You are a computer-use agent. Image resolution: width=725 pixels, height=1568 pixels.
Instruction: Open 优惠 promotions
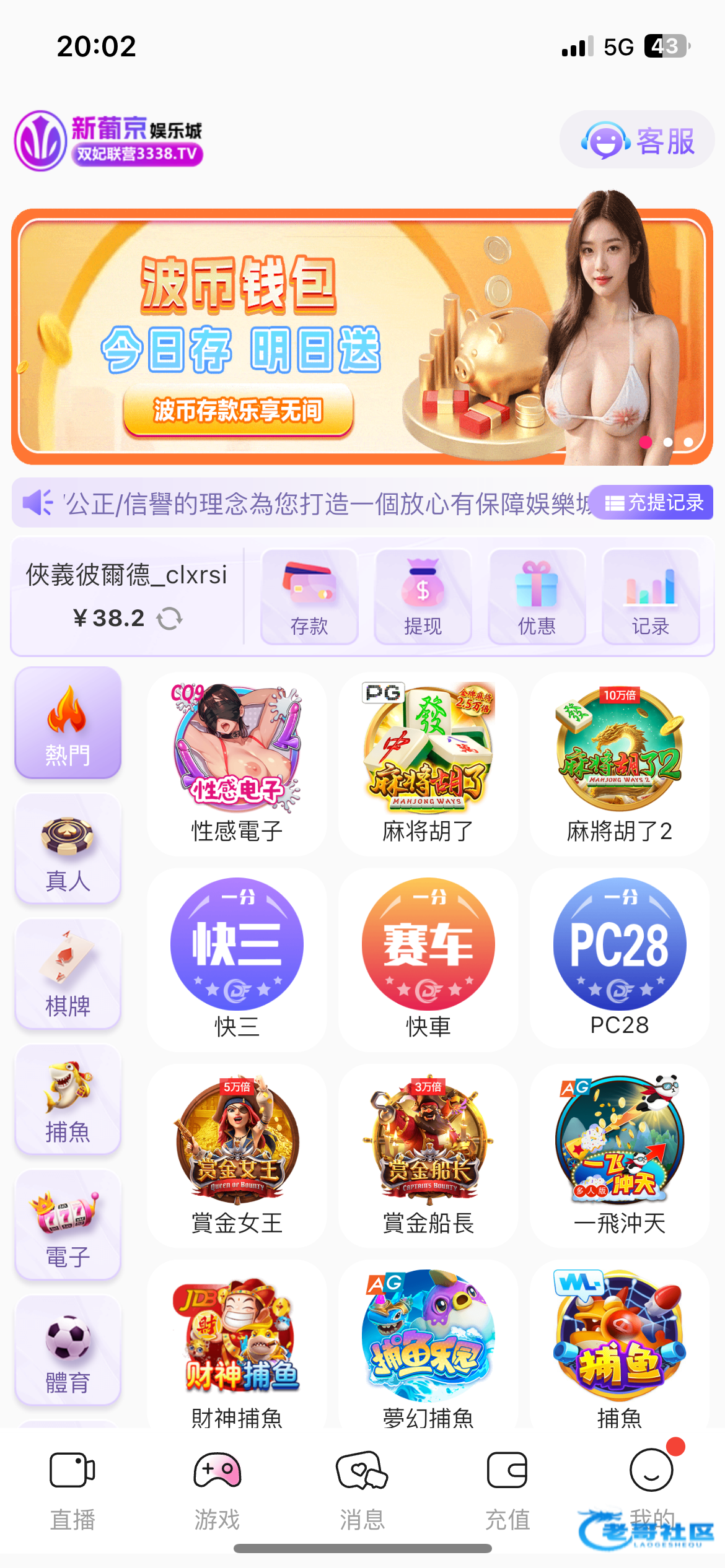537,597
